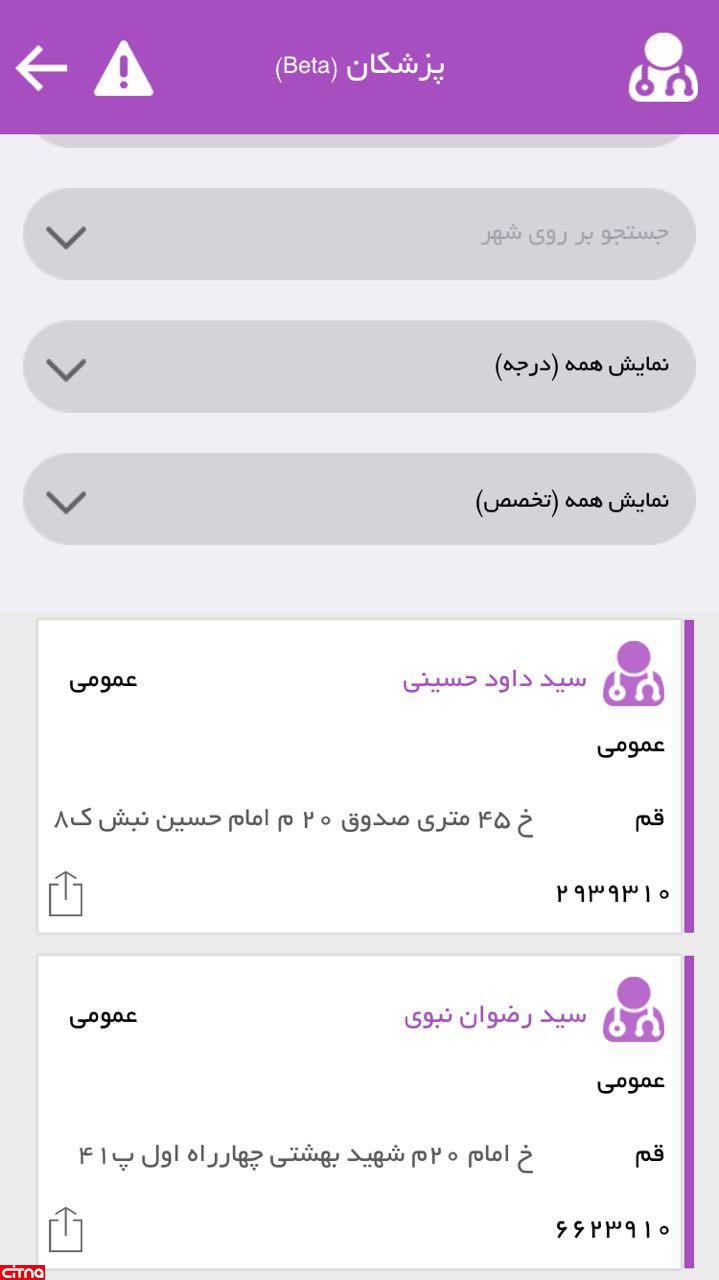
Task: Expand the نمایش همه (درجه) dropdown
Action: [359, 366]
